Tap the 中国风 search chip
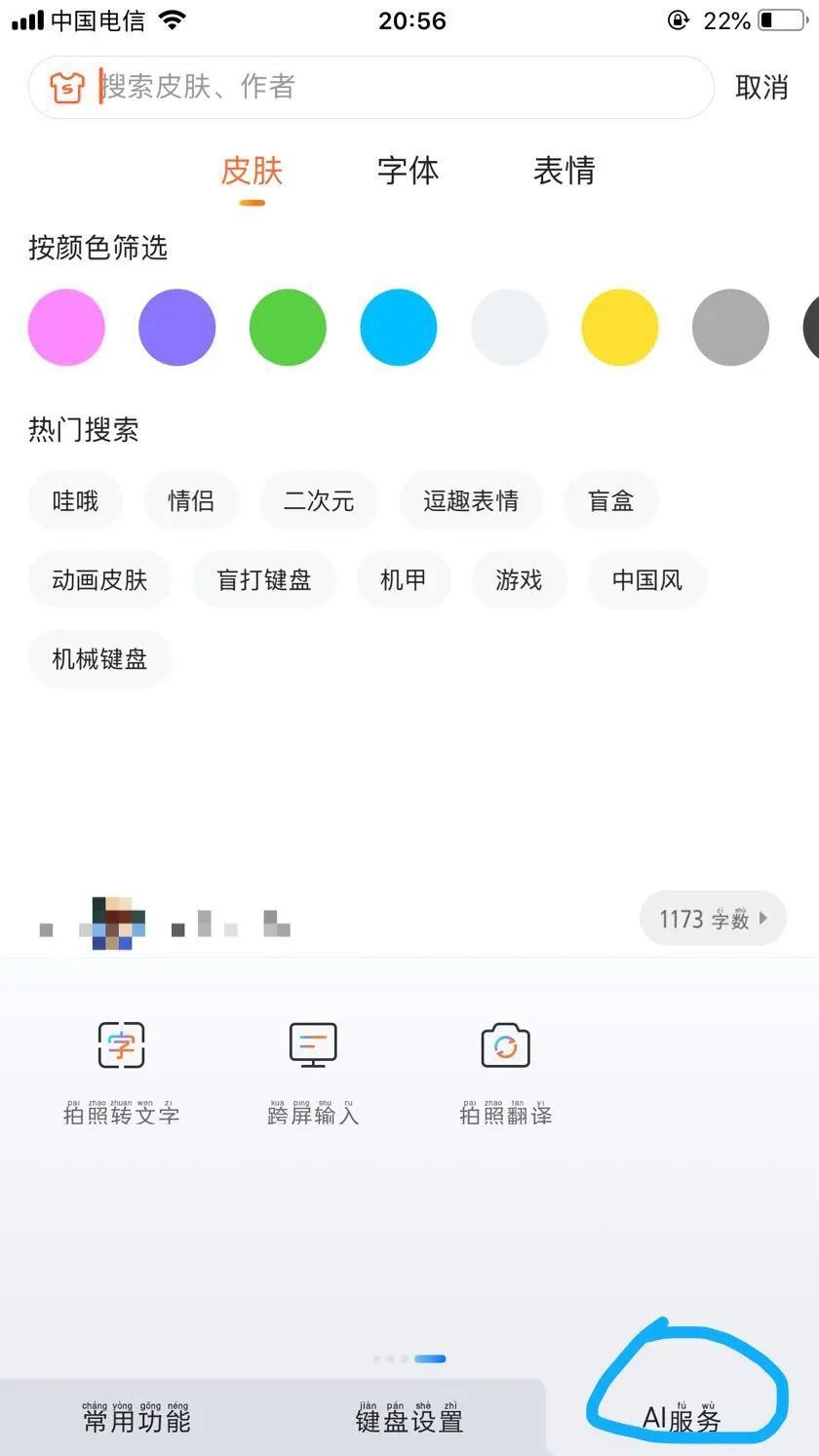This screenshot has width=819, height=1456. 646,580
